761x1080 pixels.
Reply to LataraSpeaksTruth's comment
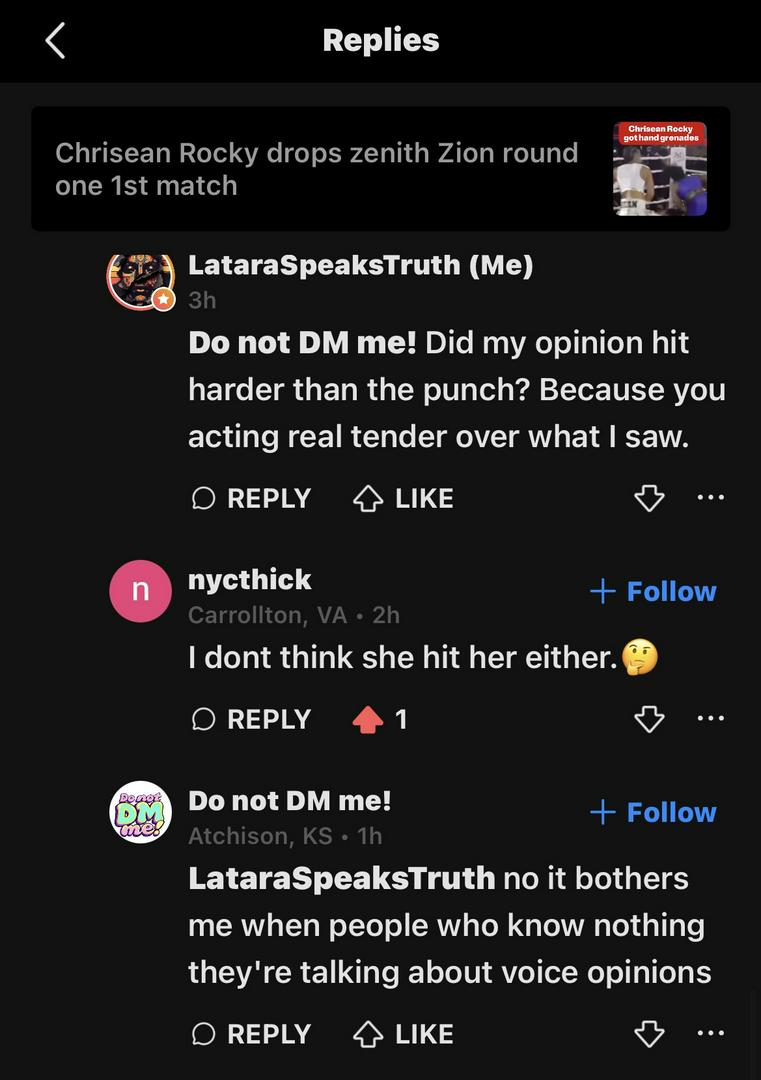pyautogui.click(x=251, y=498)
